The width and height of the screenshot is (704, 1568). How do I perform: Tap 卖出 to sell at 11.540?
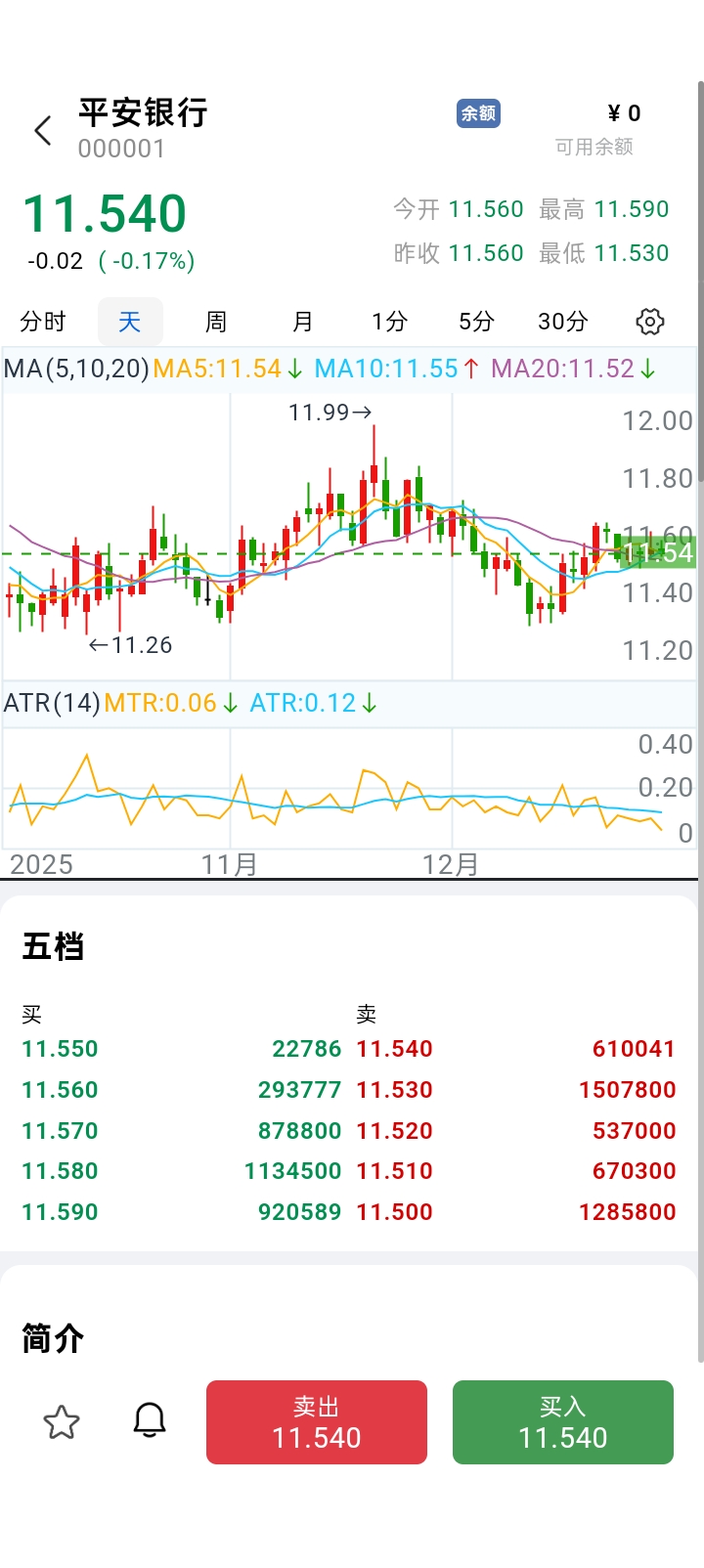(317, 1422)
